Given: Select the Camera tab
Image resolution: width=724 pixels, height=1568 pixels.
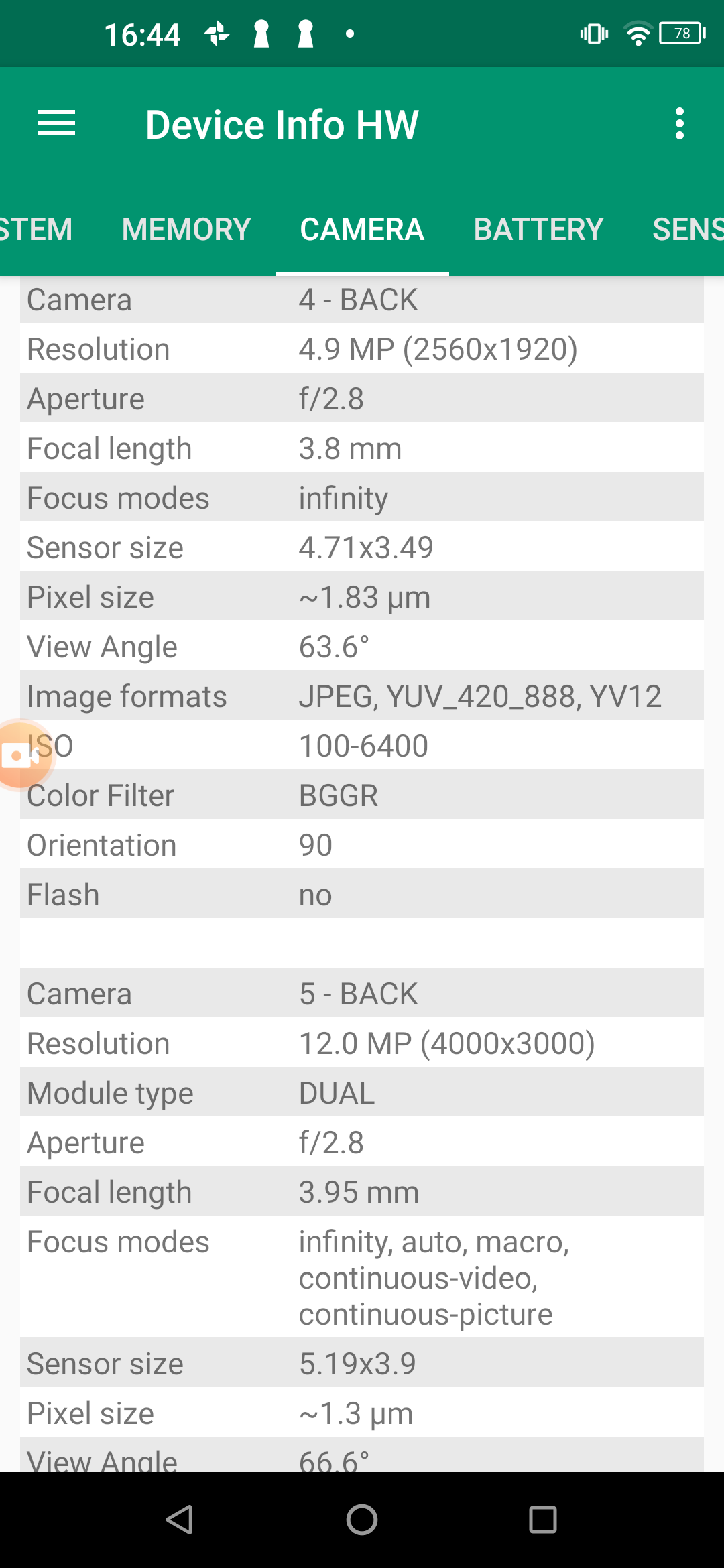Looking at the screenshot, I should point(362,230).
